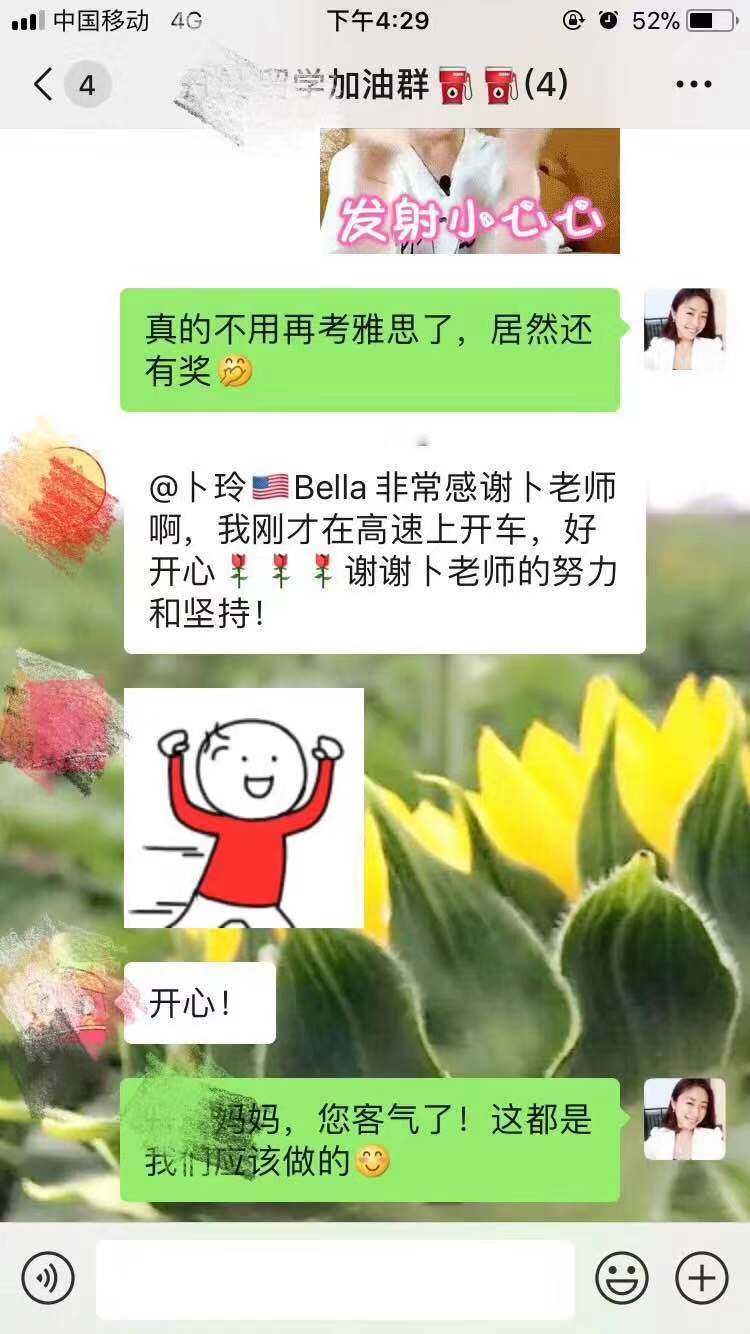Open the cheering red-shirt sticker
This screenshot has width=750, height=1334.
click(244, 808)
